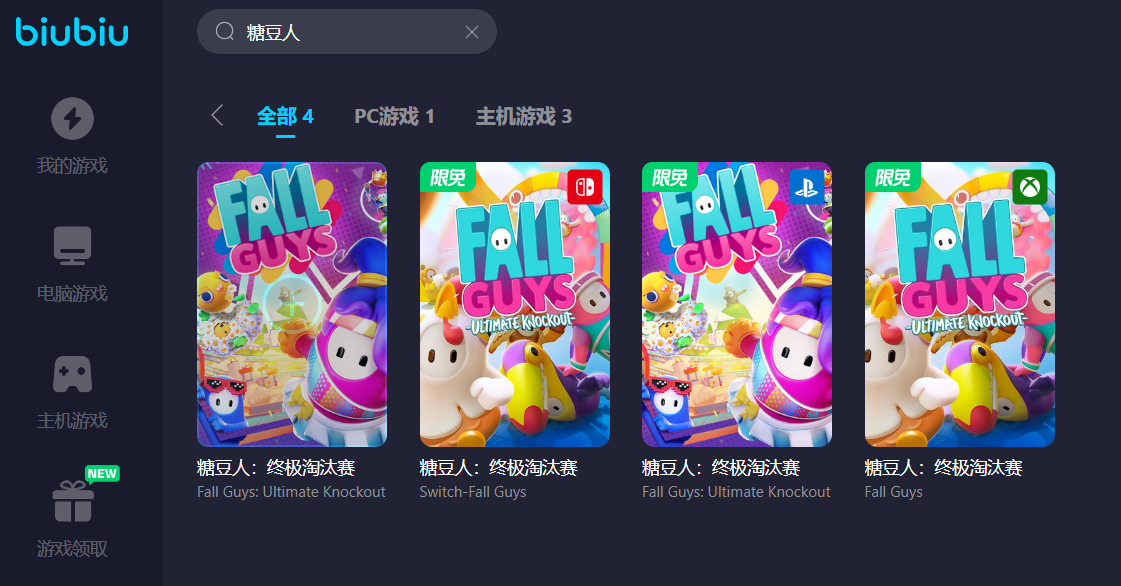Switch to the 主机游戏 3 tab
Viewport: 1121px width, 586px height.
[523, 116]
